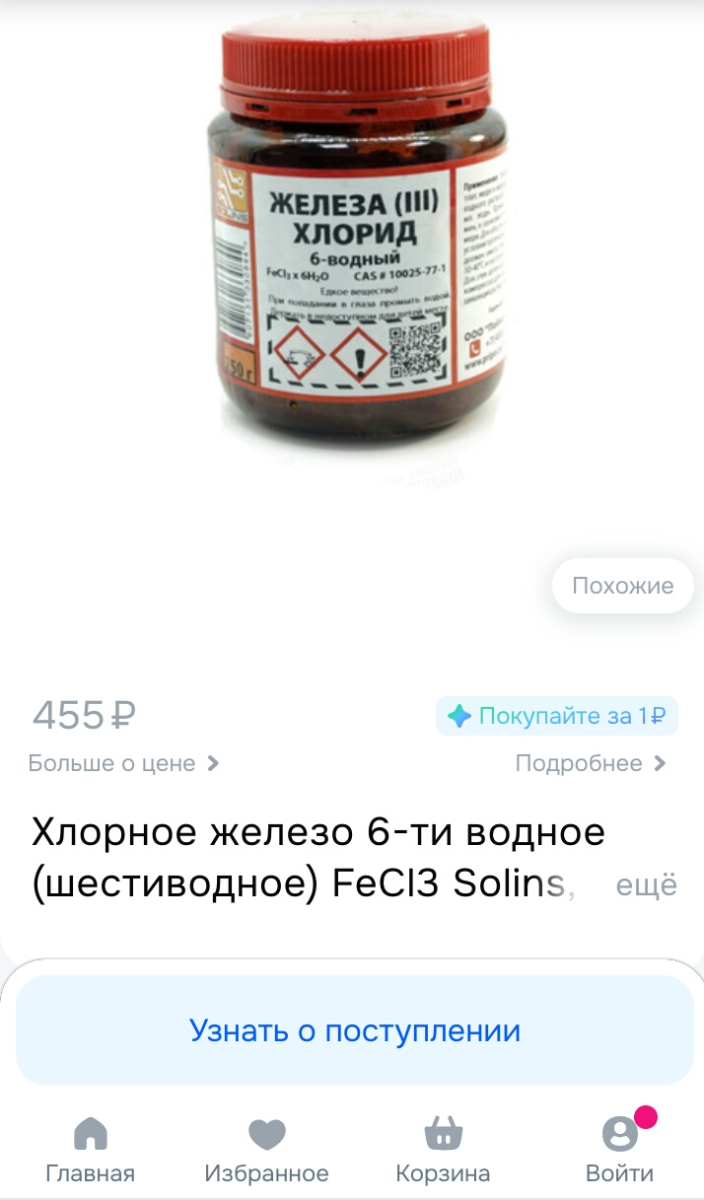Go to the Главная tab
This screenshot has width=704, height=1200.
pos(90,1150)
